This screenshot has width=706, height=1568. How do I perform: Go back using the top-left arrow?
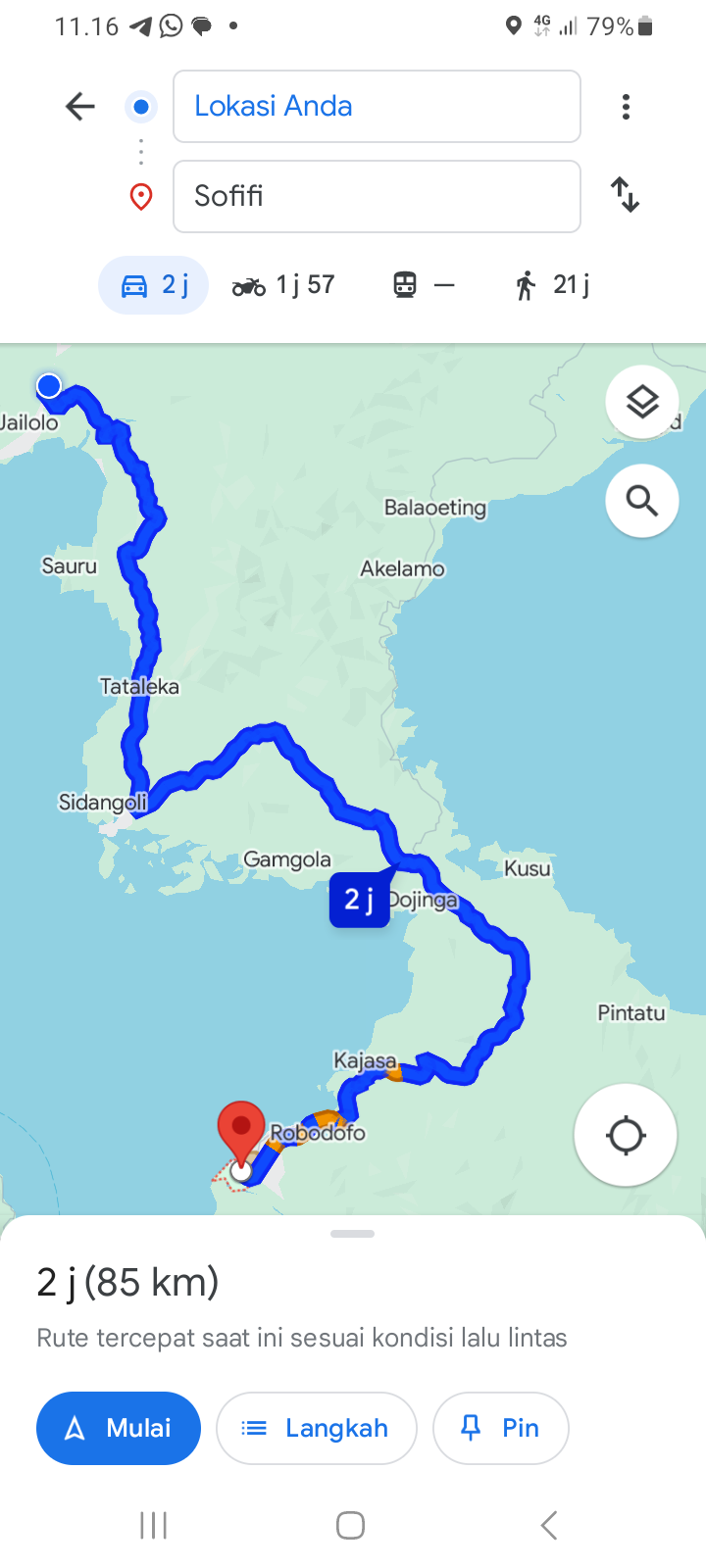(x=79, y=106)
